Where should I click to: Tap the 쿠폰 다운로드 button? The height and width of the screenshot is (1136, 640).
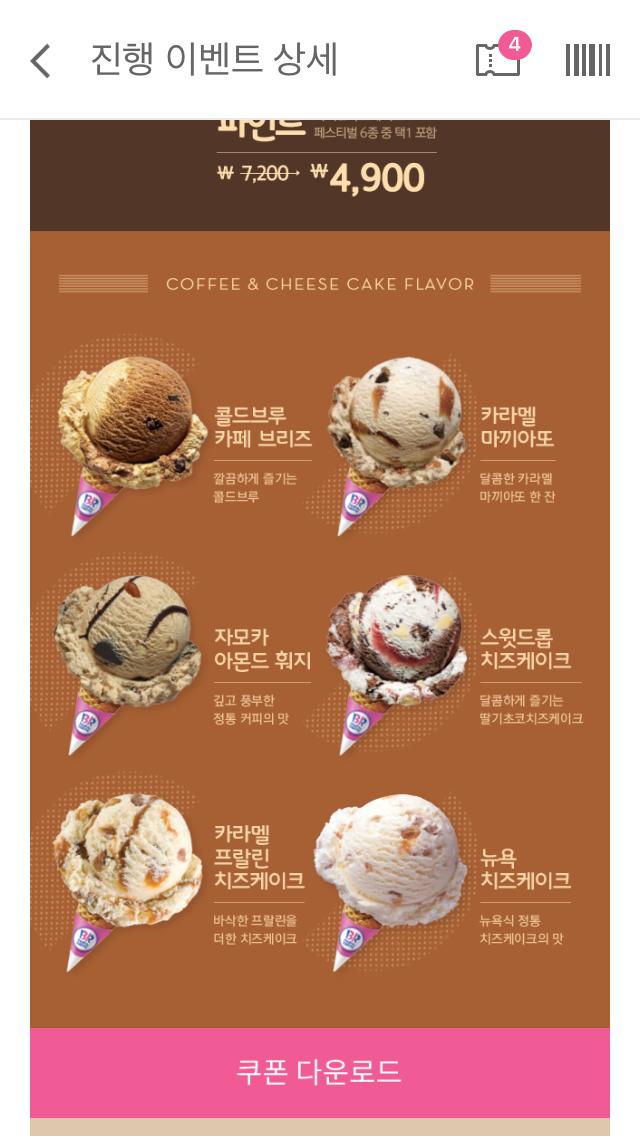[x=320, y=1072]
